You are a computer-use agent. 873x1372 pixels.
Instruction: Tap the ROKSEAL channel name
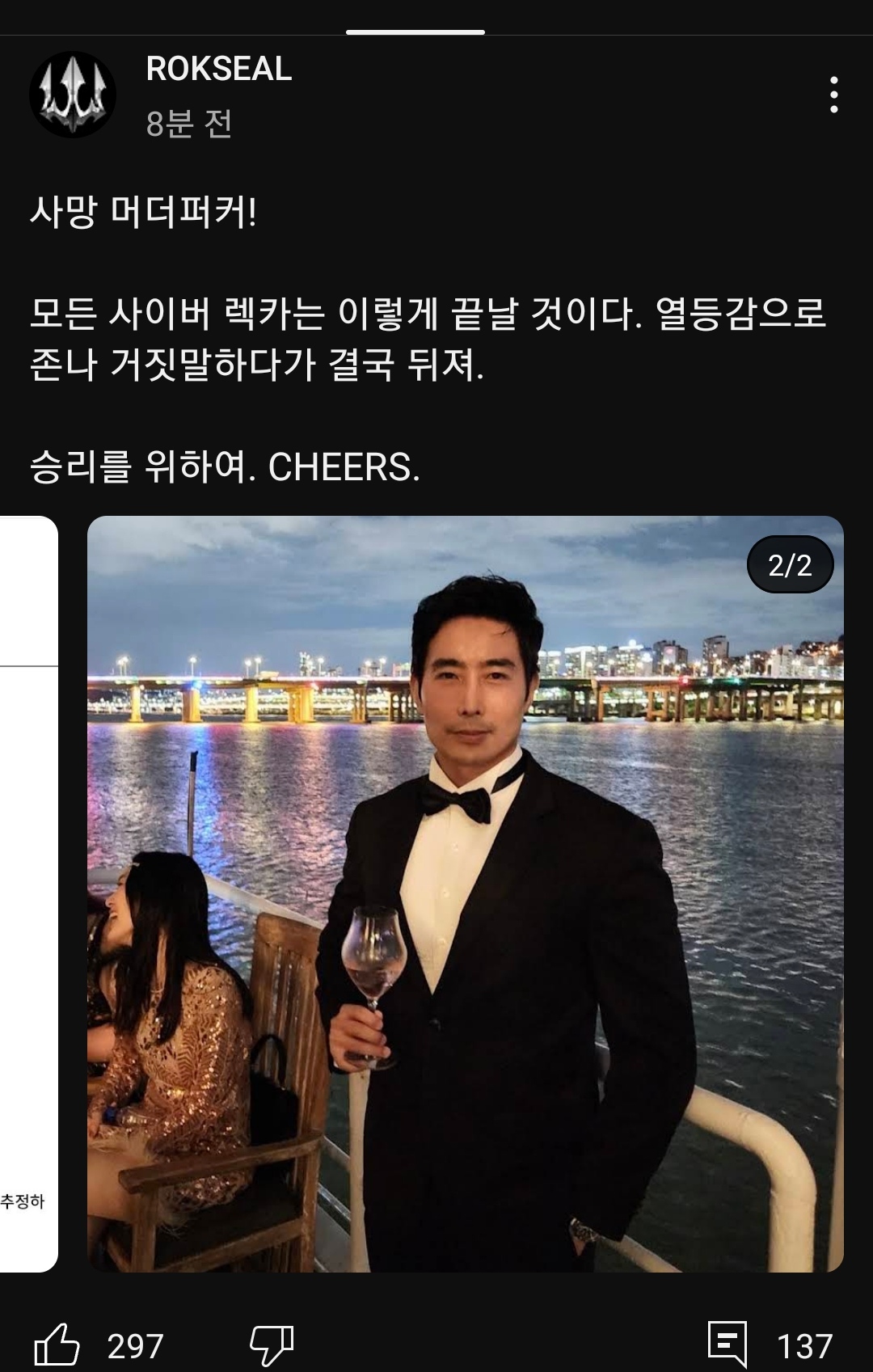[x=218, y=69]
